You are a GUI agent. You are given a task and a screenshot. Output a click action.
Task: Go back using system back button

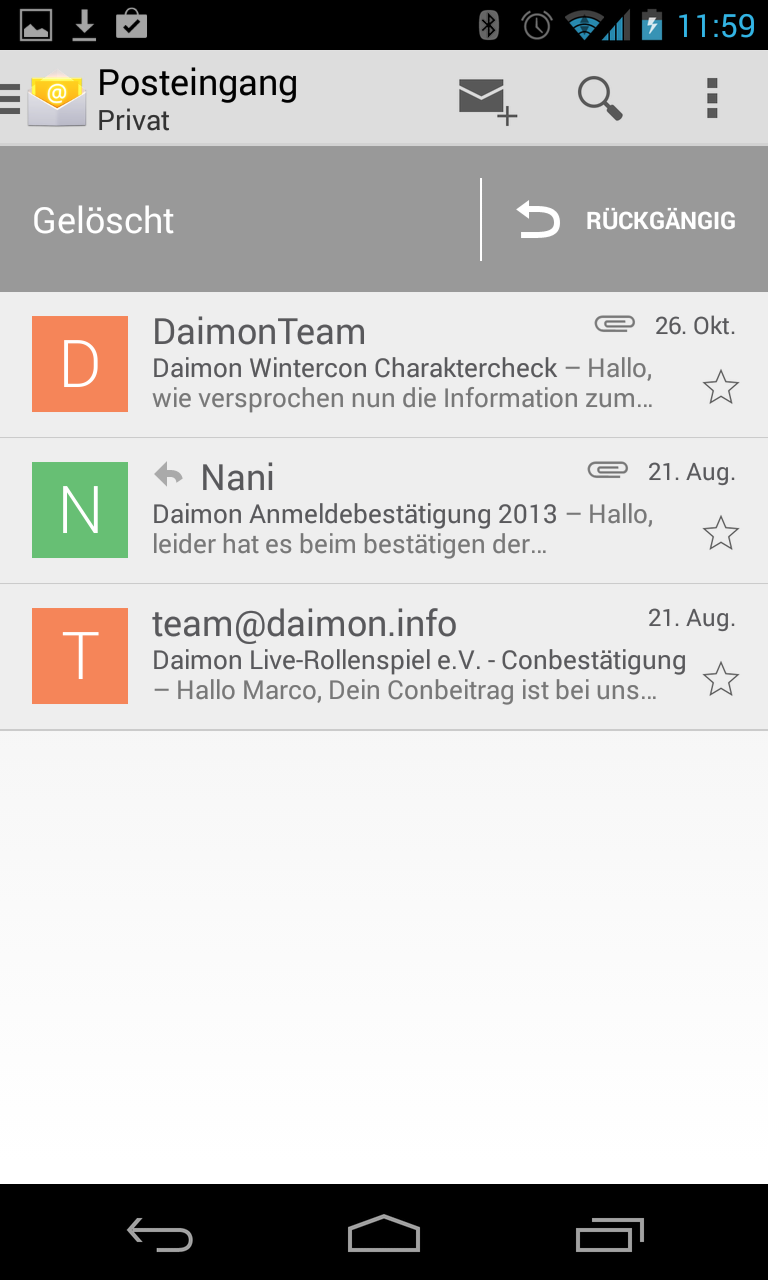click(160, 1235)
